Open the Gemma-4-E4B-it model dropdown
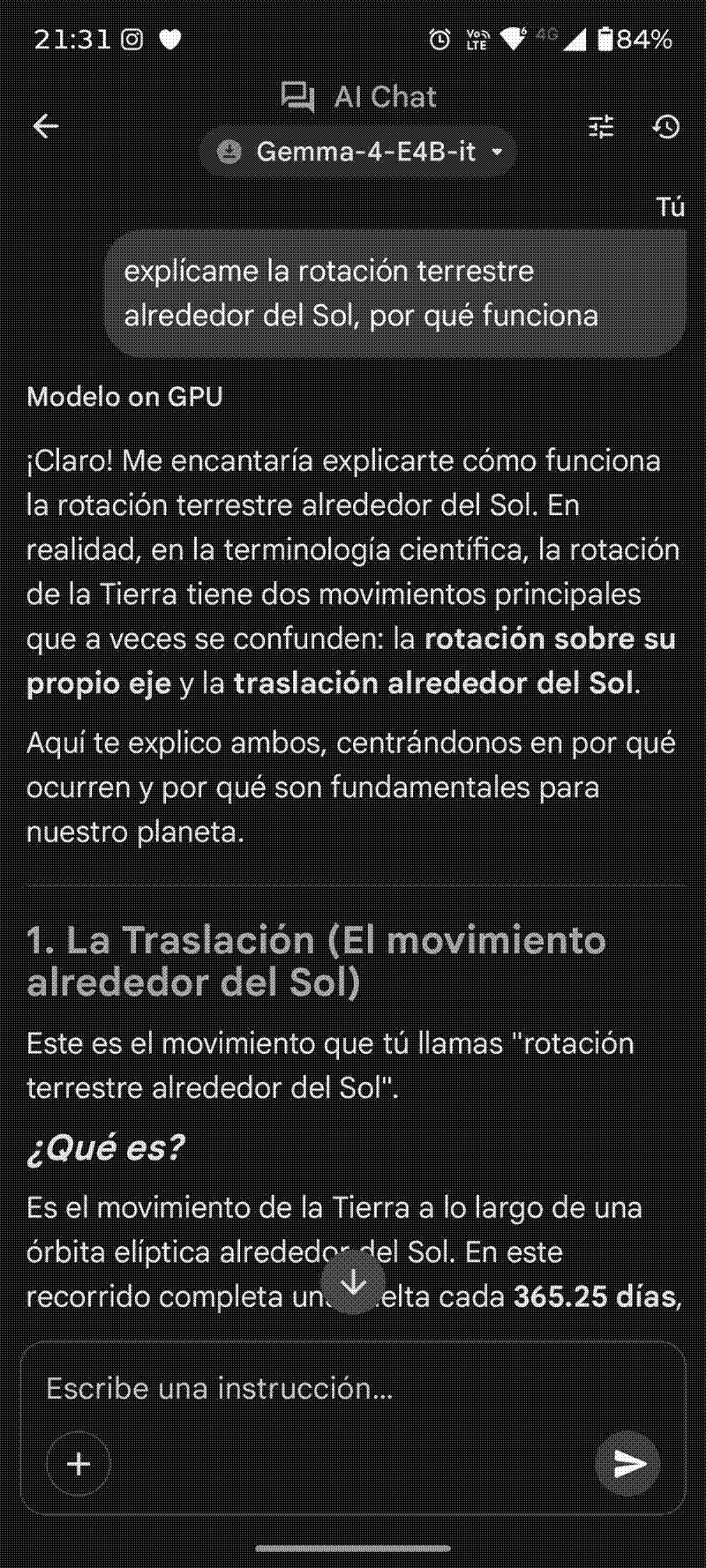 tap(358, 152)
